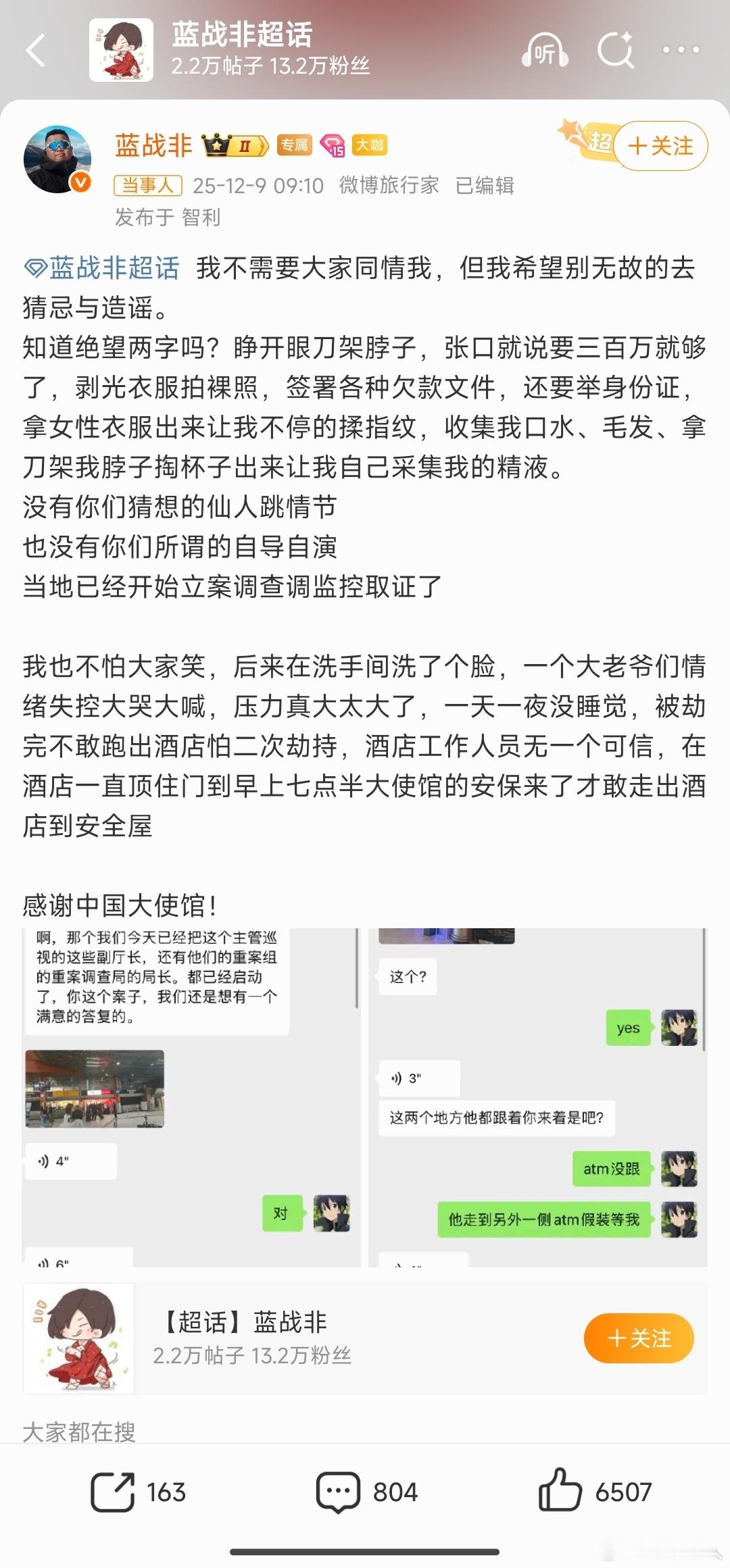Tap 蓝战非's profile avatar
Image resolution: width=730 pixels, height=1568 pixels.
[57, 160]
